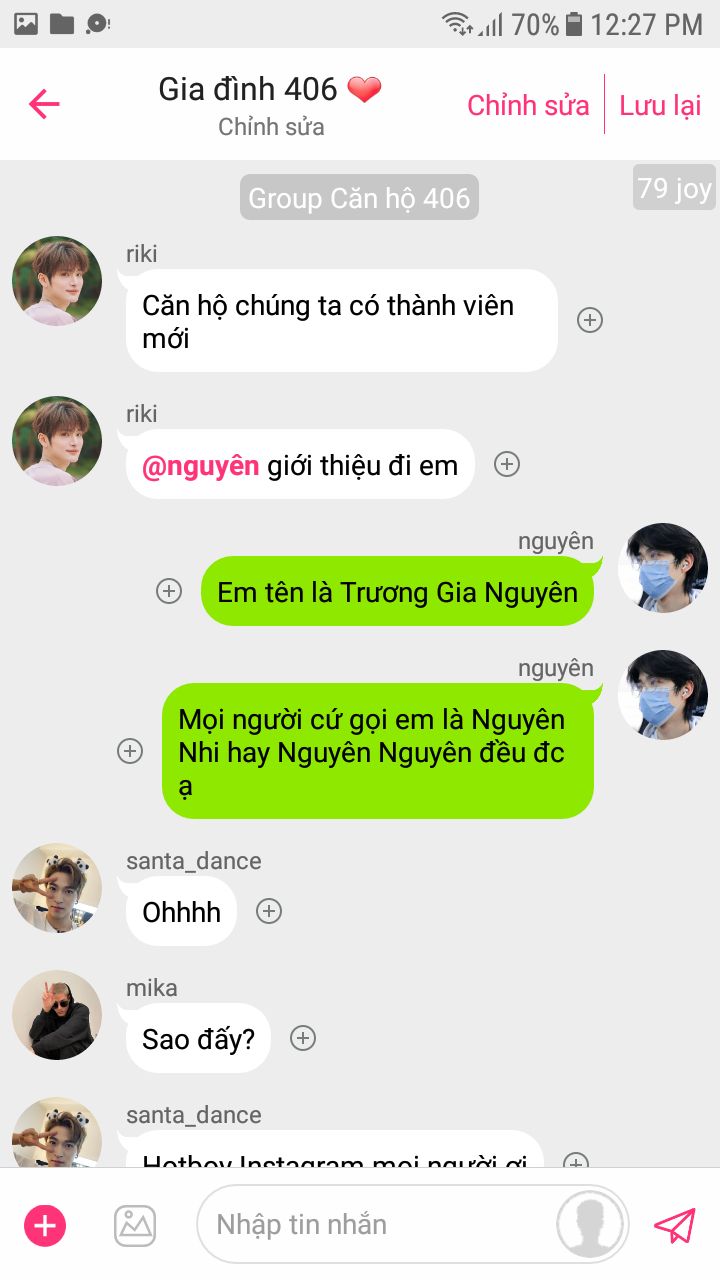Tap the plus beside santa_dance's "Ohhhh" message
The height and width of the screenshot is (1280, 720).
pos(269,911)
